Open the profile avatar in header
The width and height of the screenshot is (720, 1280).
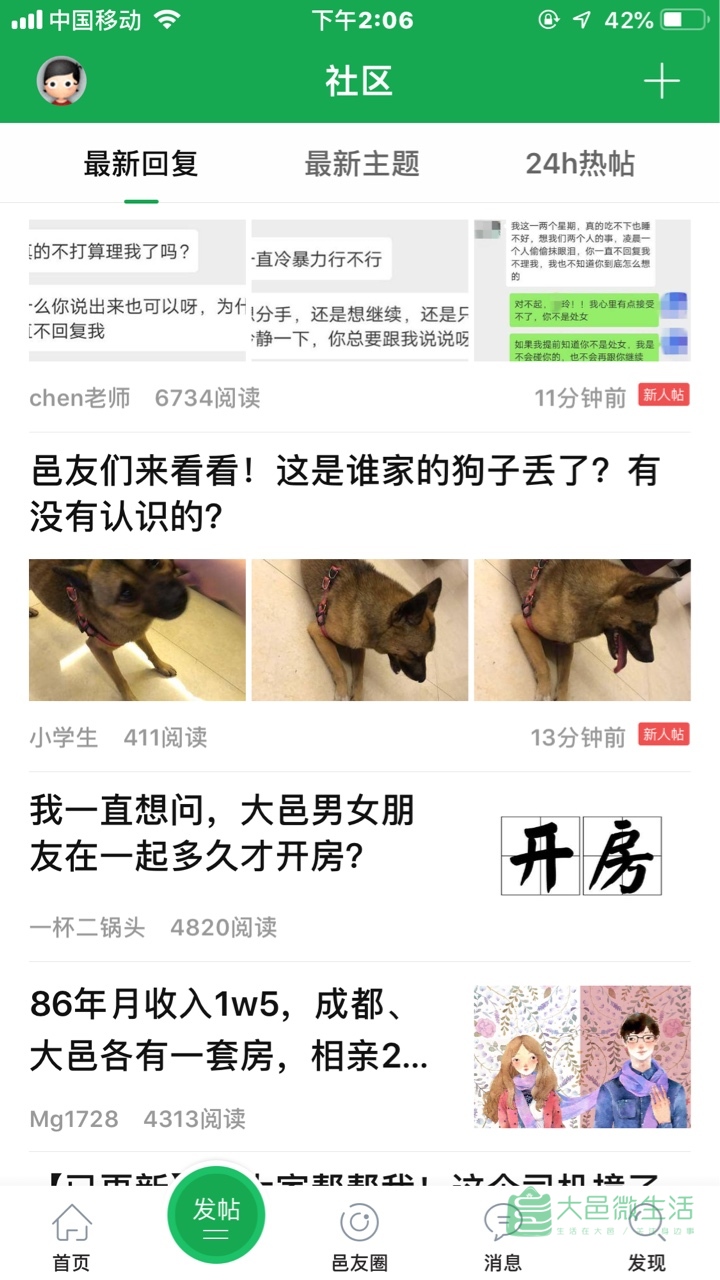62,81
